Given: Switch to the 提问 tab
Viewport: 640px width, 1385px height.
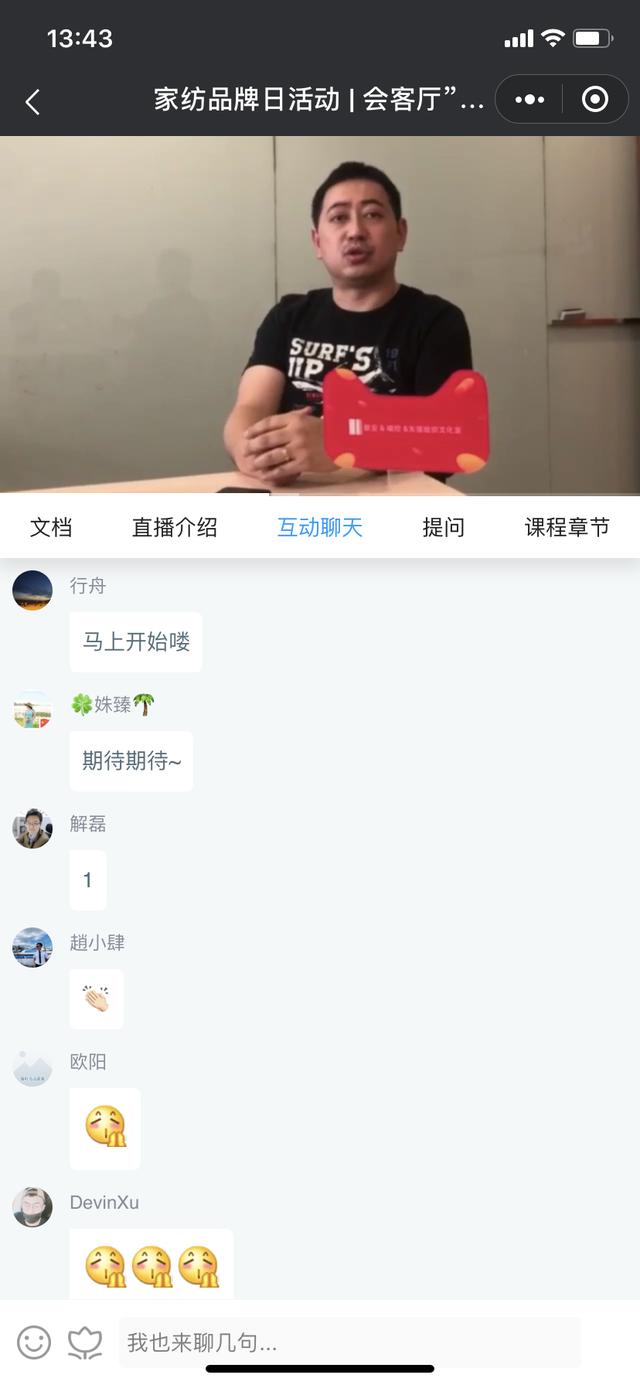Looking at the screenshot, I should coord(443,527).
